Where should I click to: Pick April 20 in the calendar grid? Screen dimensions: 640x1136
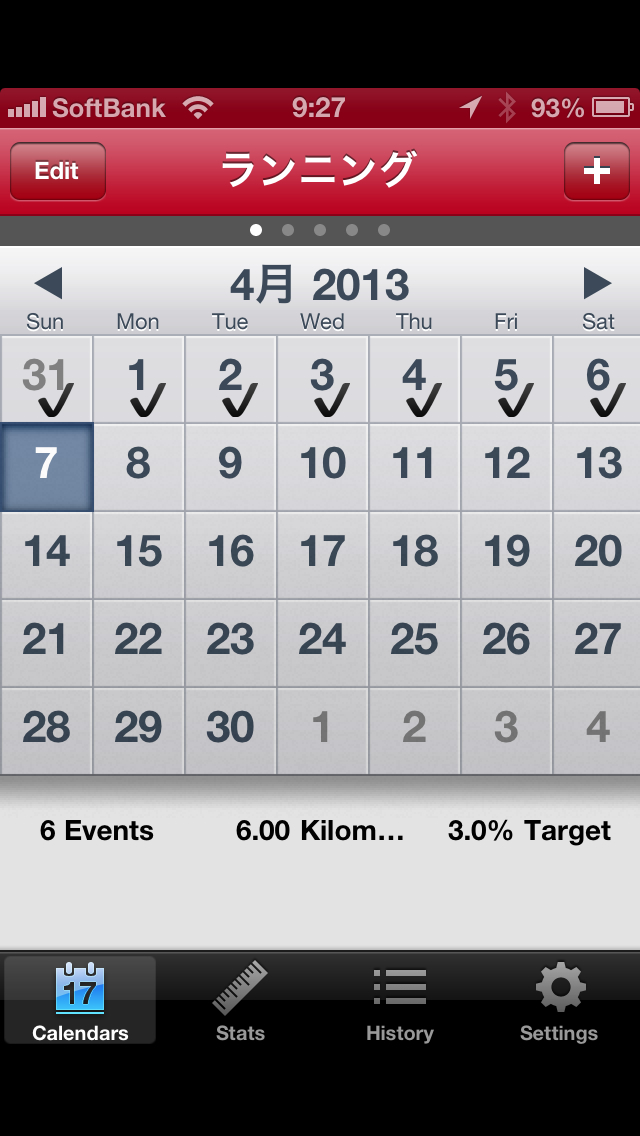point(597,554)
